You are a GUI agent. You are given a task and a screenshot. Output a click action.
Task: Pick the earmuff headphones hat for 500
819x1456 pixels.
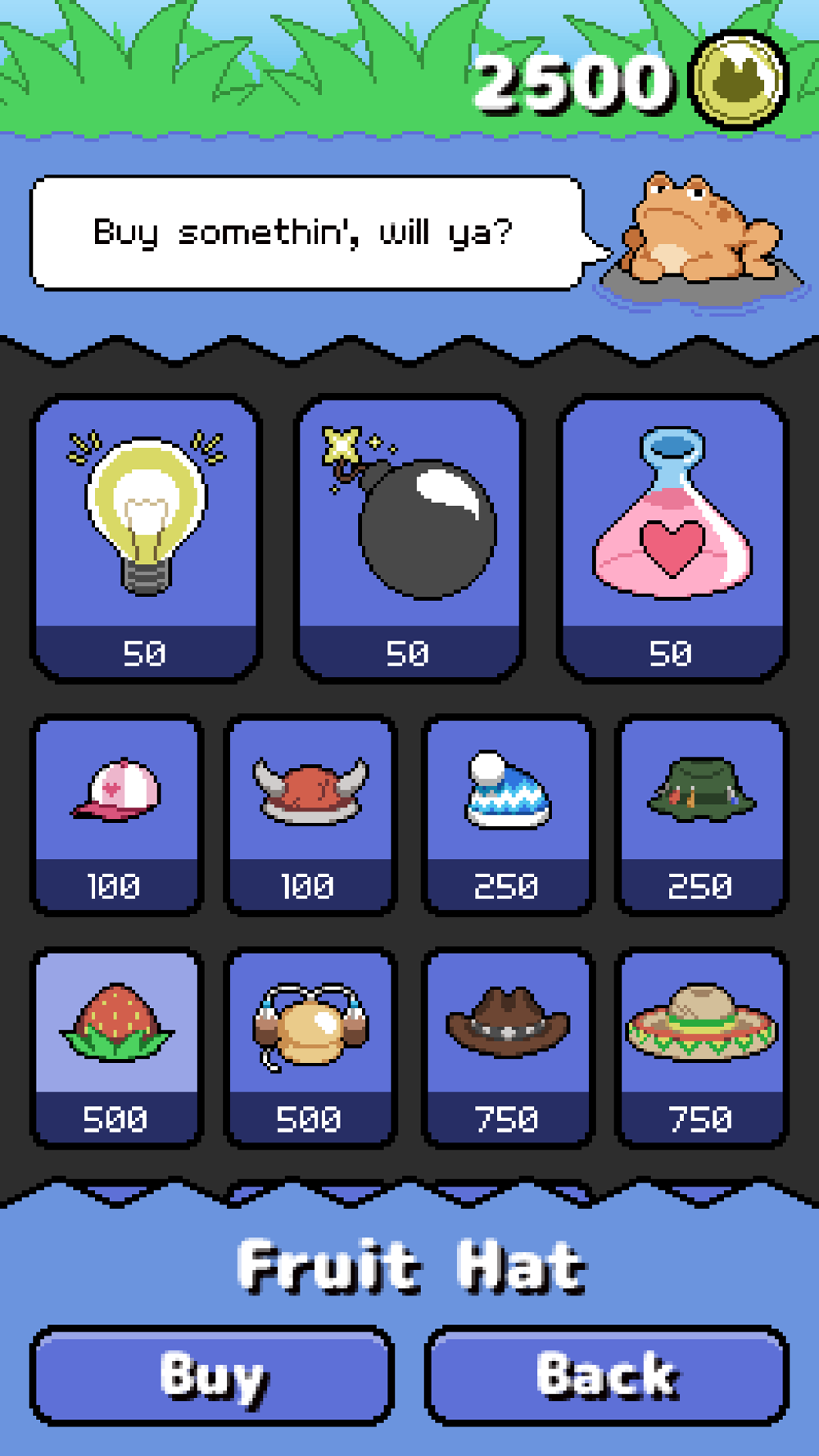(x=310, y=1048)
